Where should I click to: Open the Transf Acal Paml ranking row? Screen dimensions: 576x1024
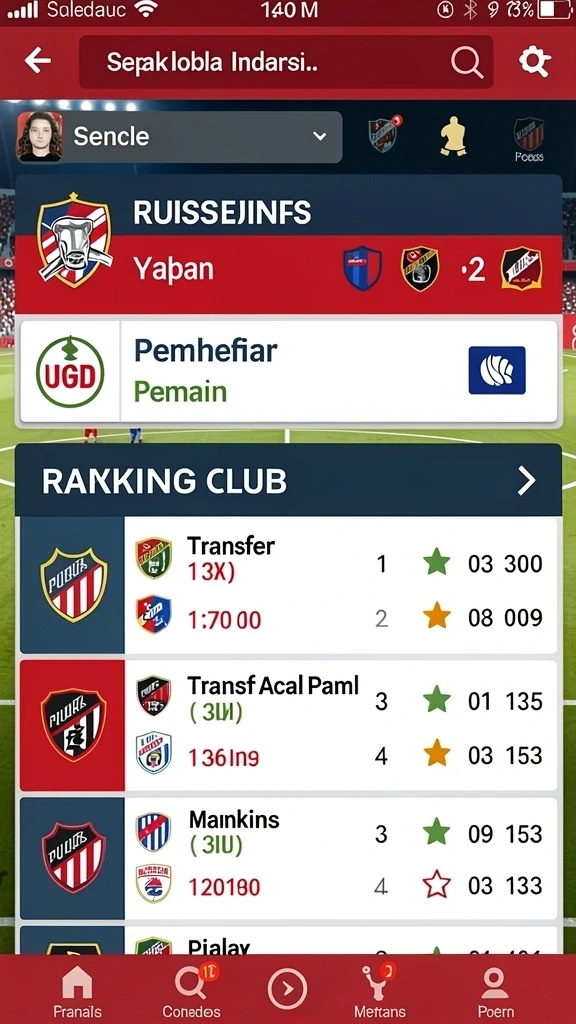(x=288, y=725)
